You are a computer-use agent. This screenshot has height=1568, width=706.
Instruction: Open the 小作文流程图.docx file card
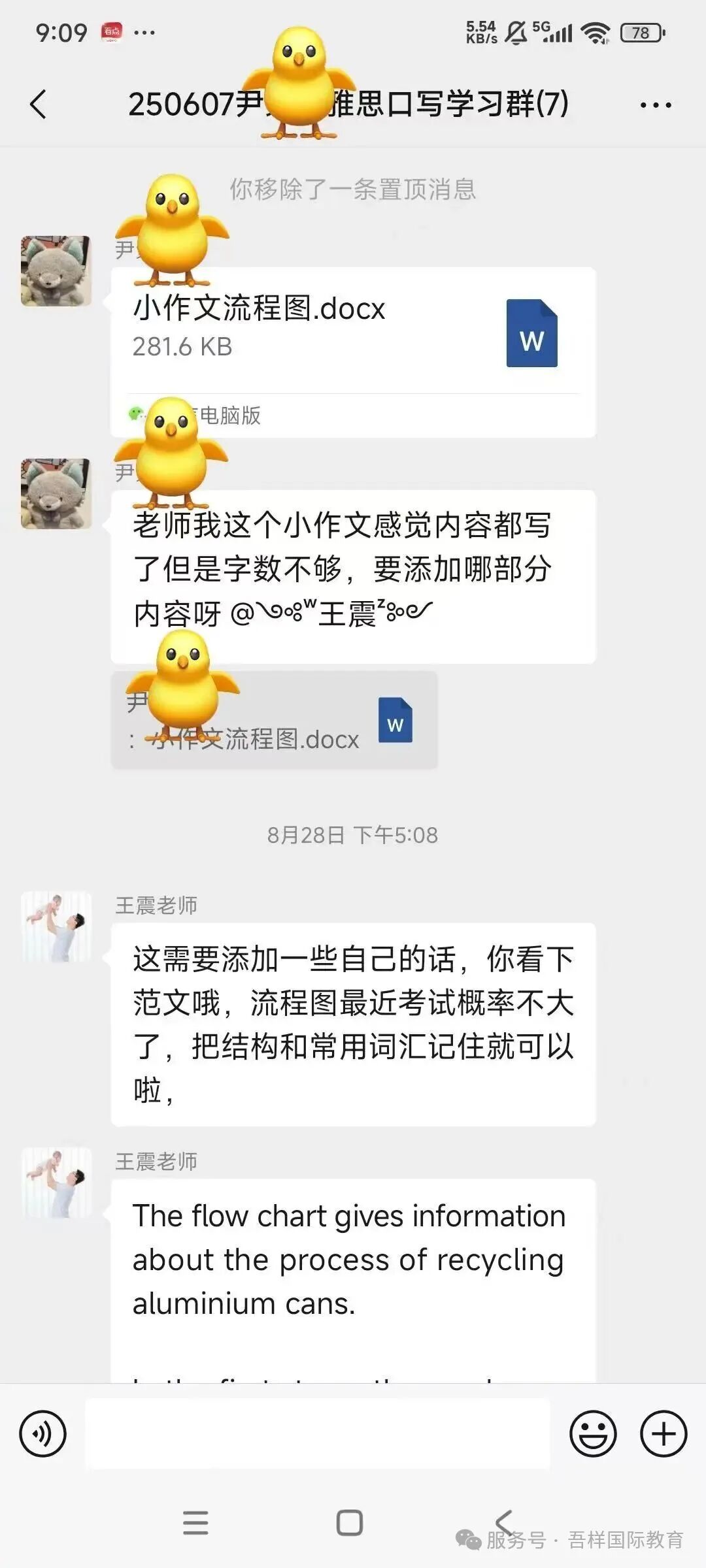(353, 333)
